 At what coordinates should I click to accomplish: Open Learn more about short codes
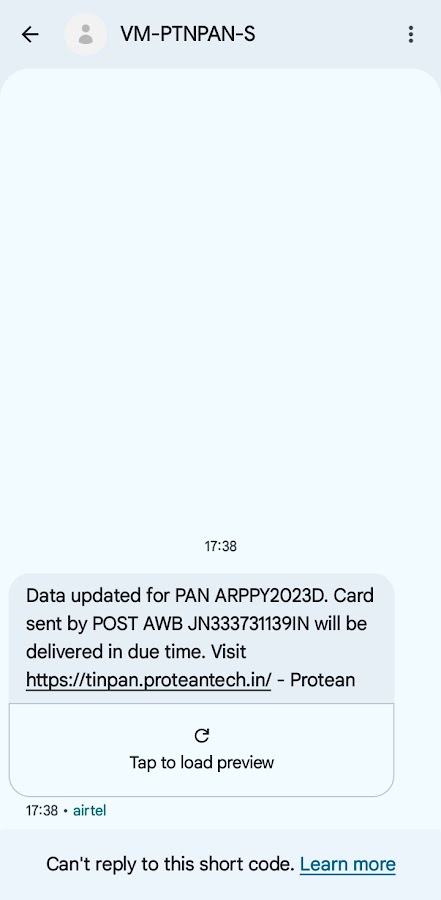point(348,864)
